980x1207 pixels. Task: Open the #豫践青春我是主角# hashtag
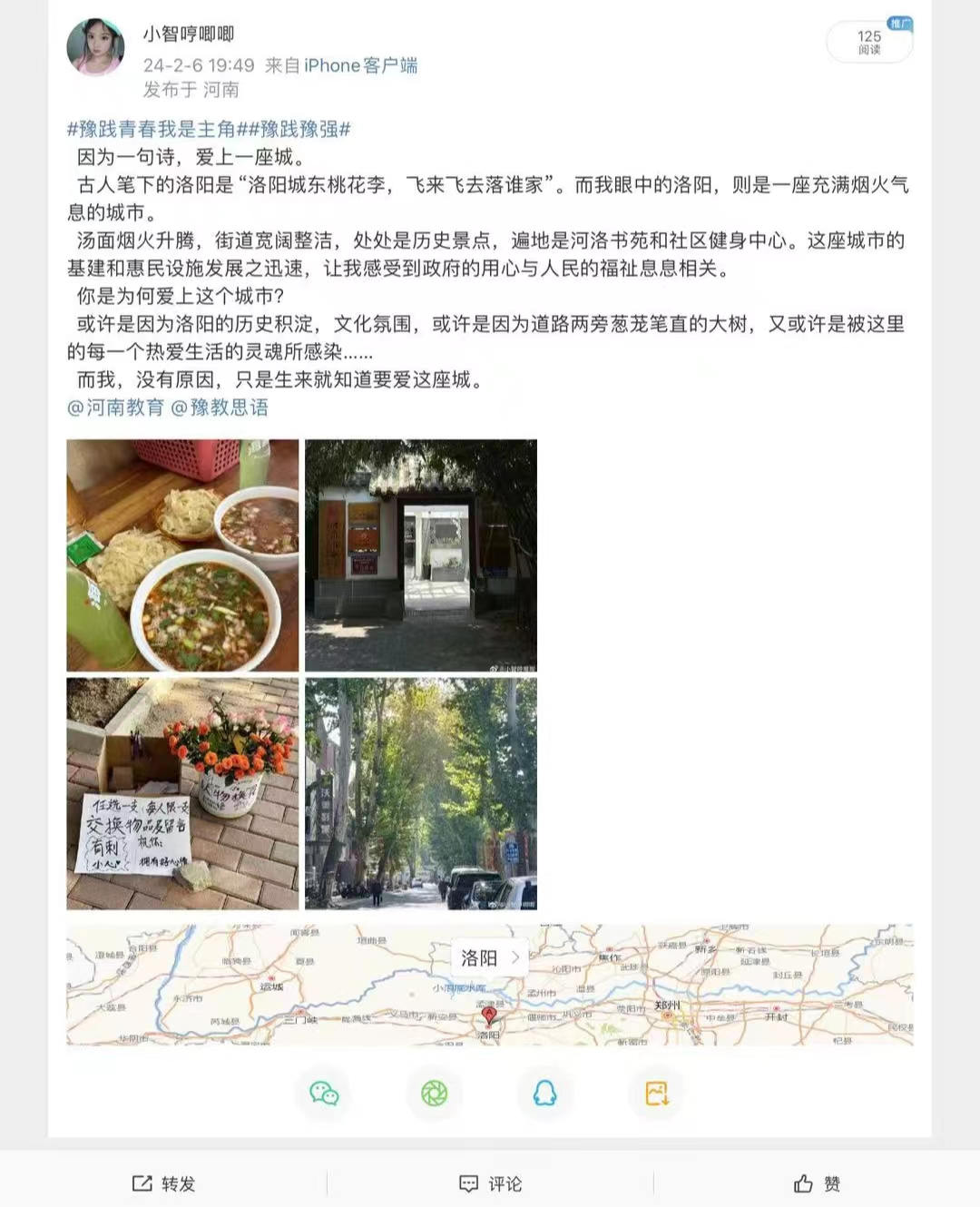tap(152, 129)
